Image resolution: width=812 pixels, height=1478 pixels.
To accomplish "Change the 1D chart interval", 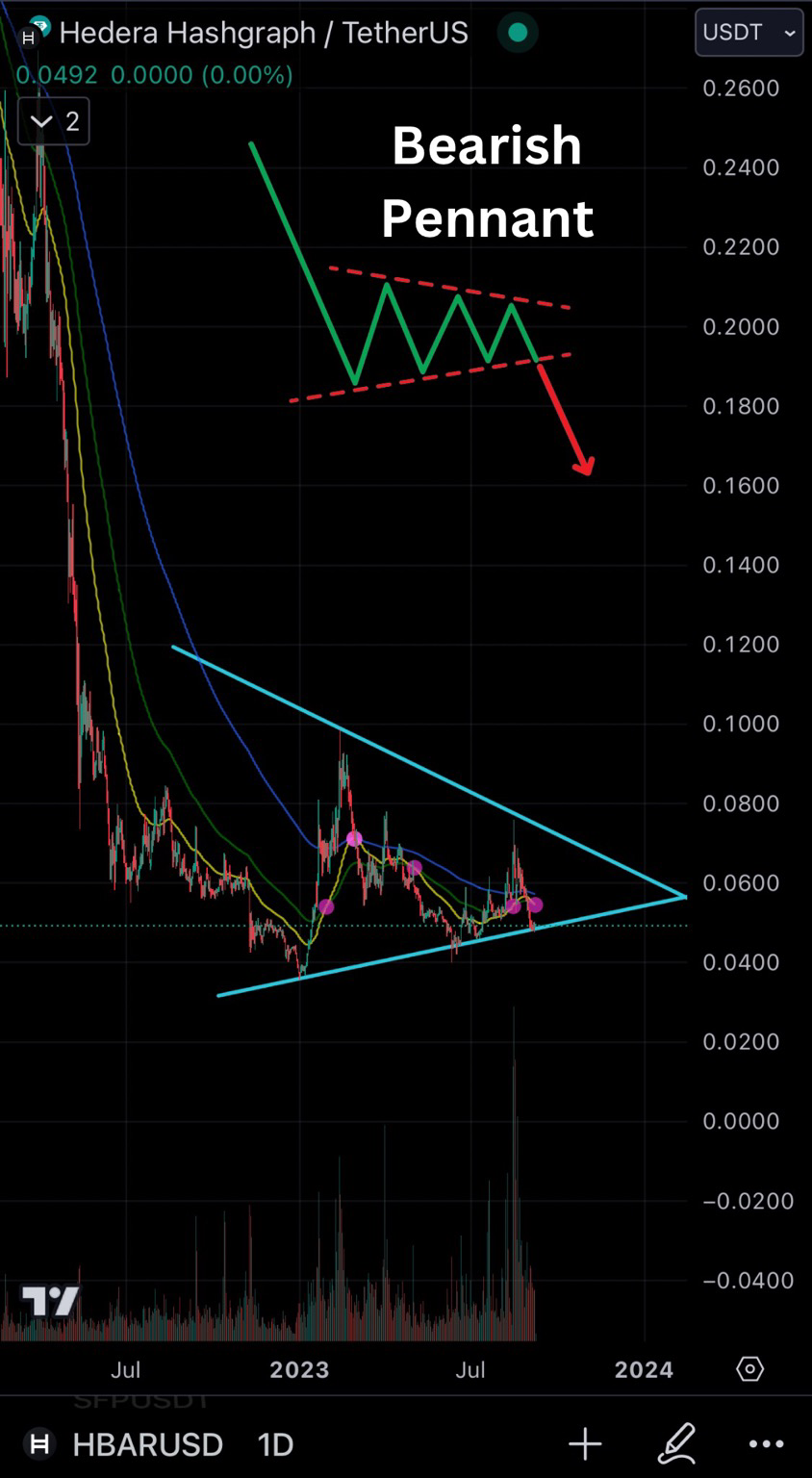I will coord(275,1444).
